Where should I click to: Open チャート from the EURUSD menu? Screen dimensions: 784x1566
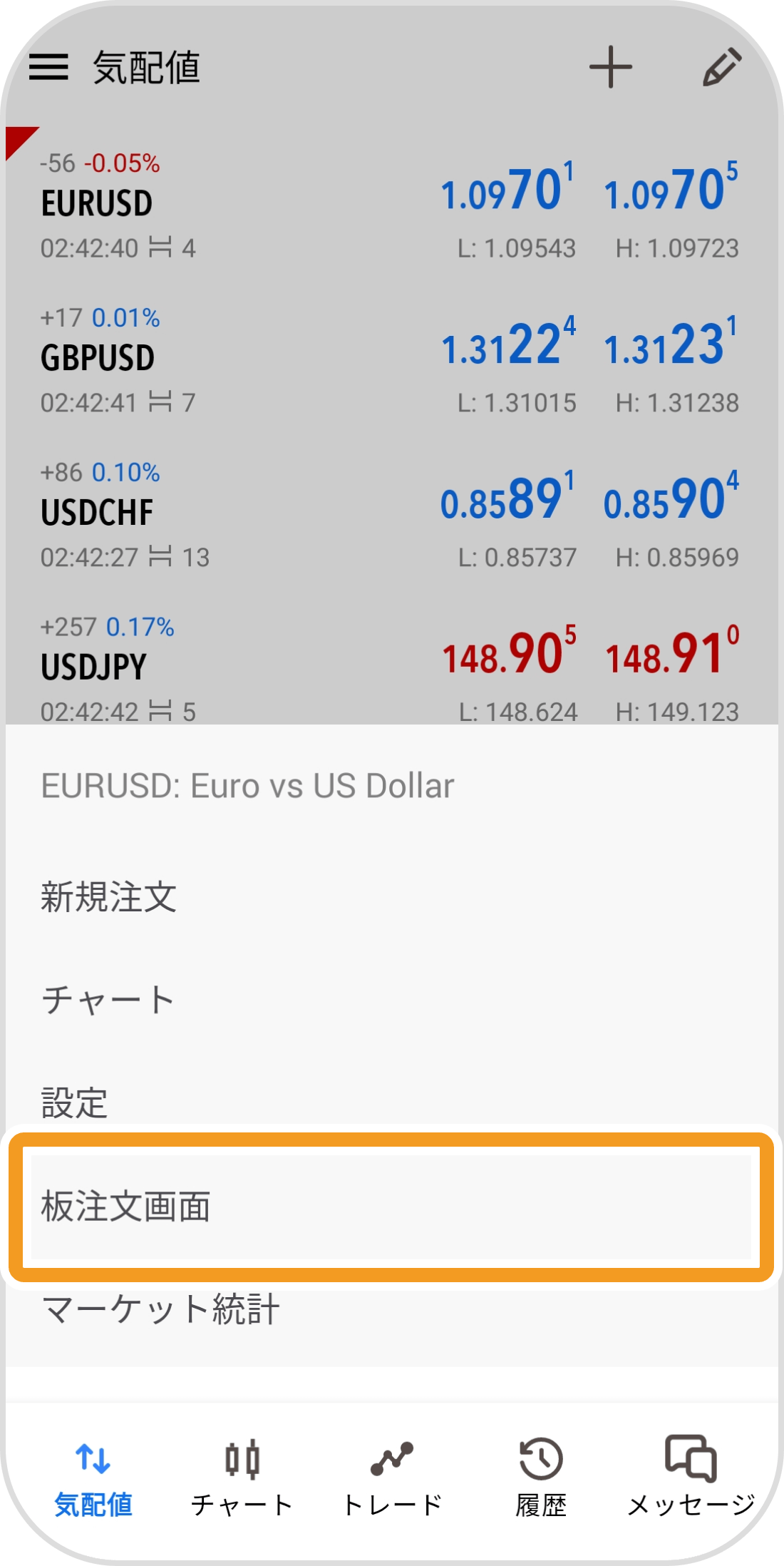pos(108,1000)
